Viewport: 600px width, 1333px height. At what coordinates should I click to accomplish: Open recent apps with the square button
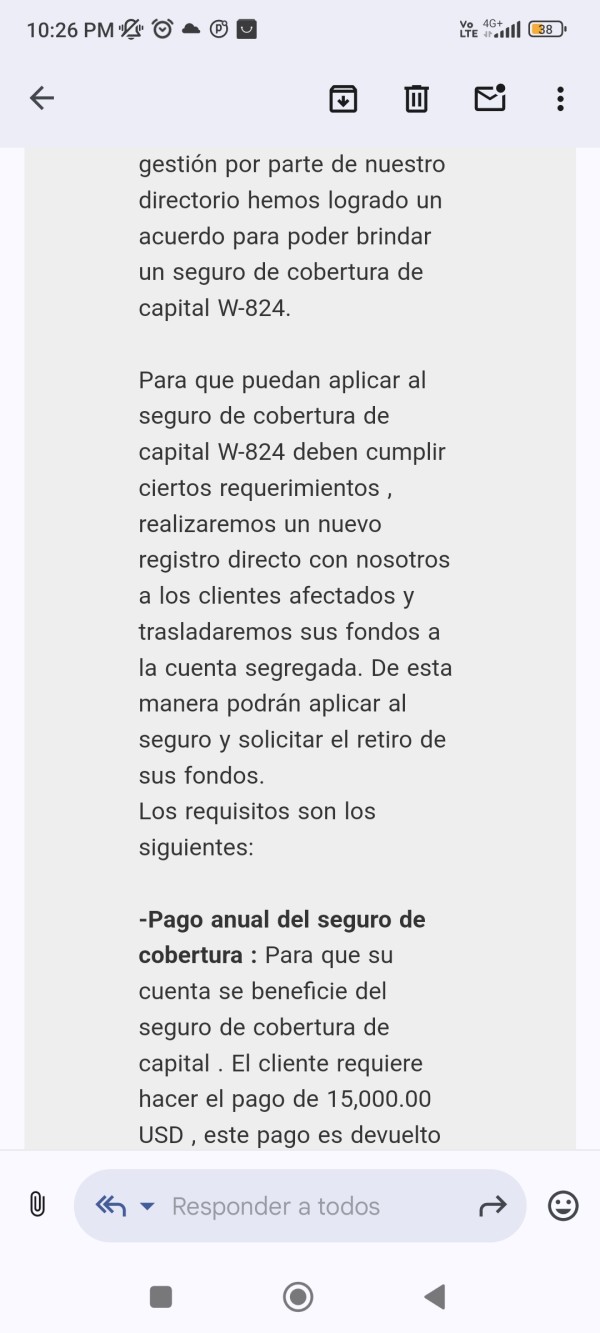click(161, 1297)
